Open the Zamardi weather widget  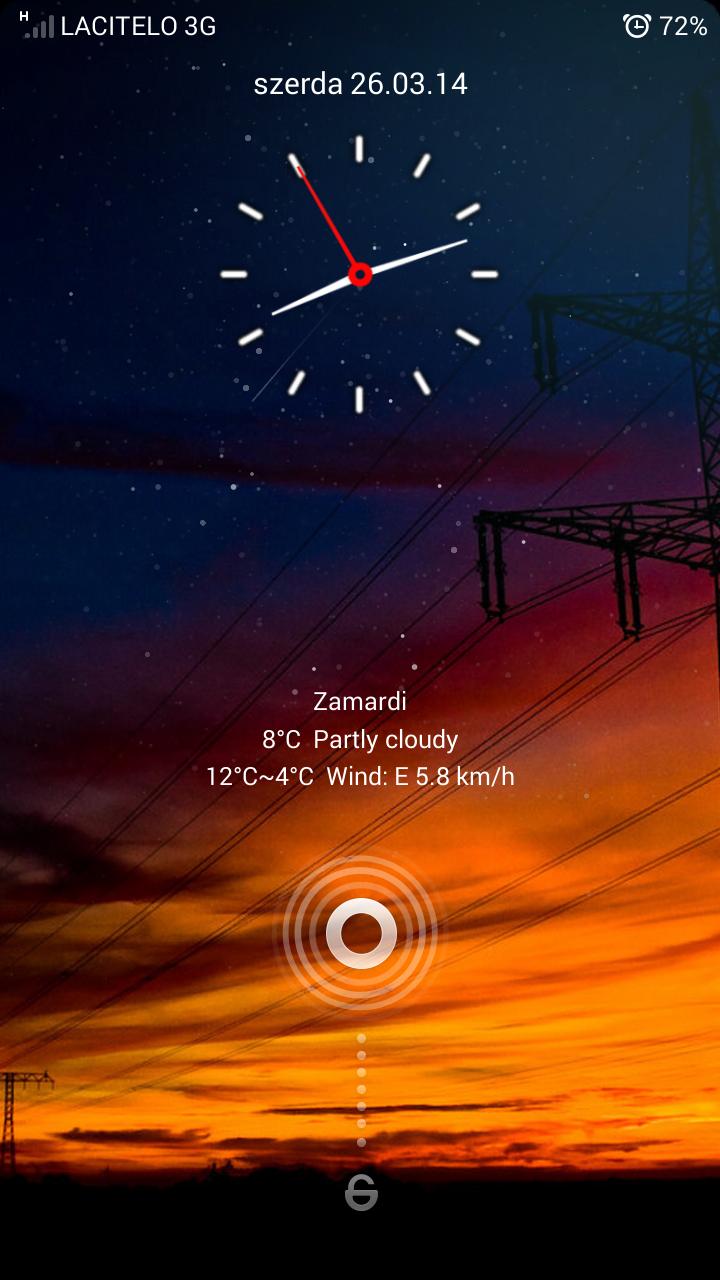pos(360,739)
